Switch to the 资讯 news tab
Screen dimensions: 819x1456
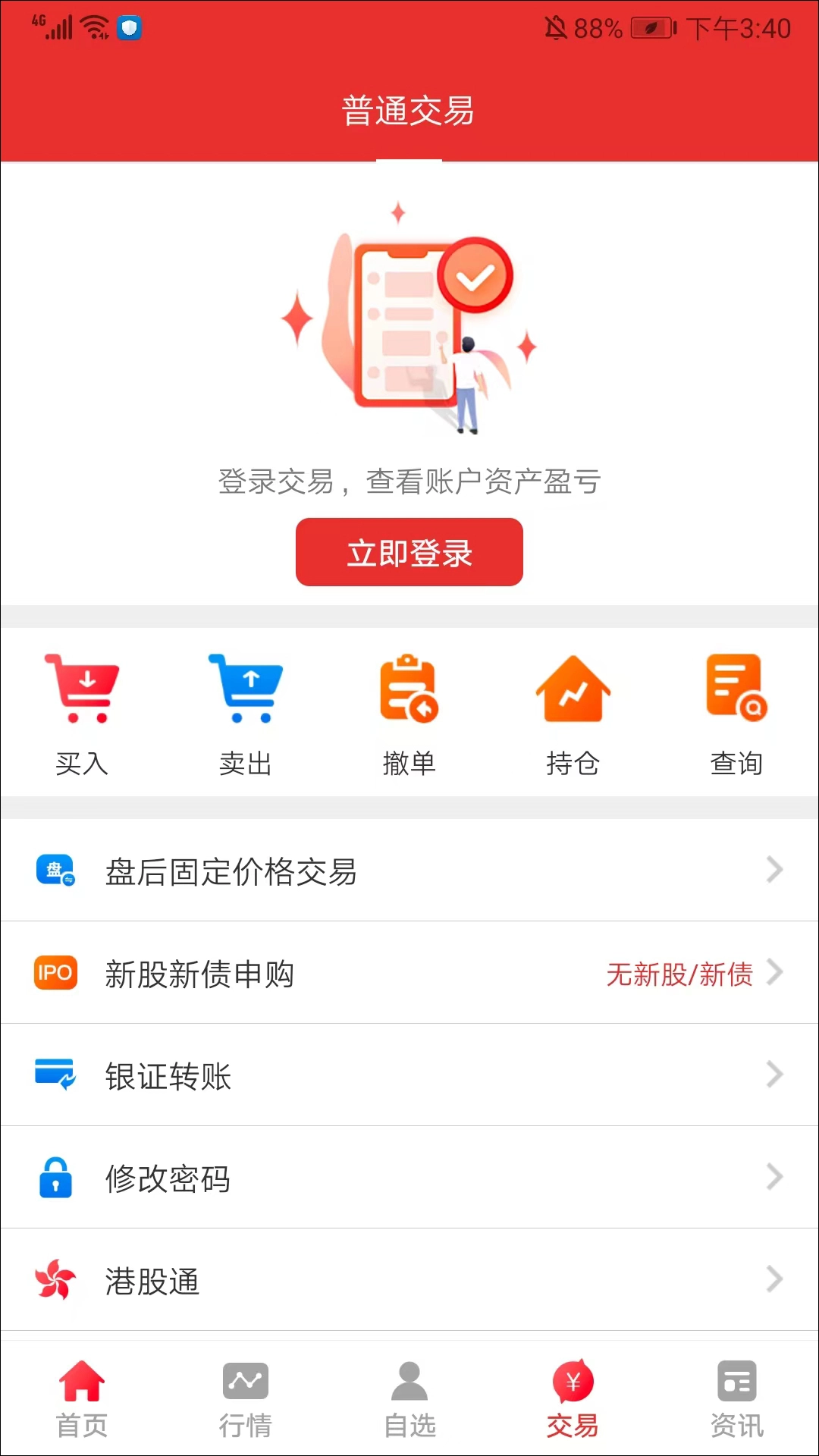tap(736, 1399)
